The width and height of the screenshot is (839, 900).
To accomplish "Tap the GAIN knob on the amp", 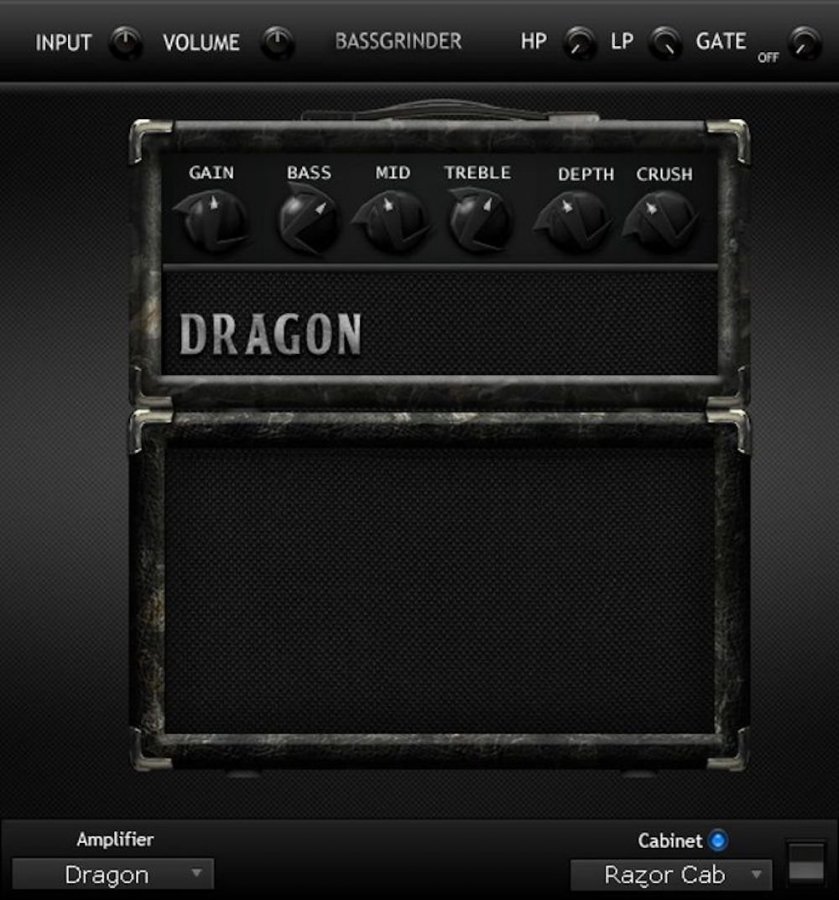I will click(212, 220).
